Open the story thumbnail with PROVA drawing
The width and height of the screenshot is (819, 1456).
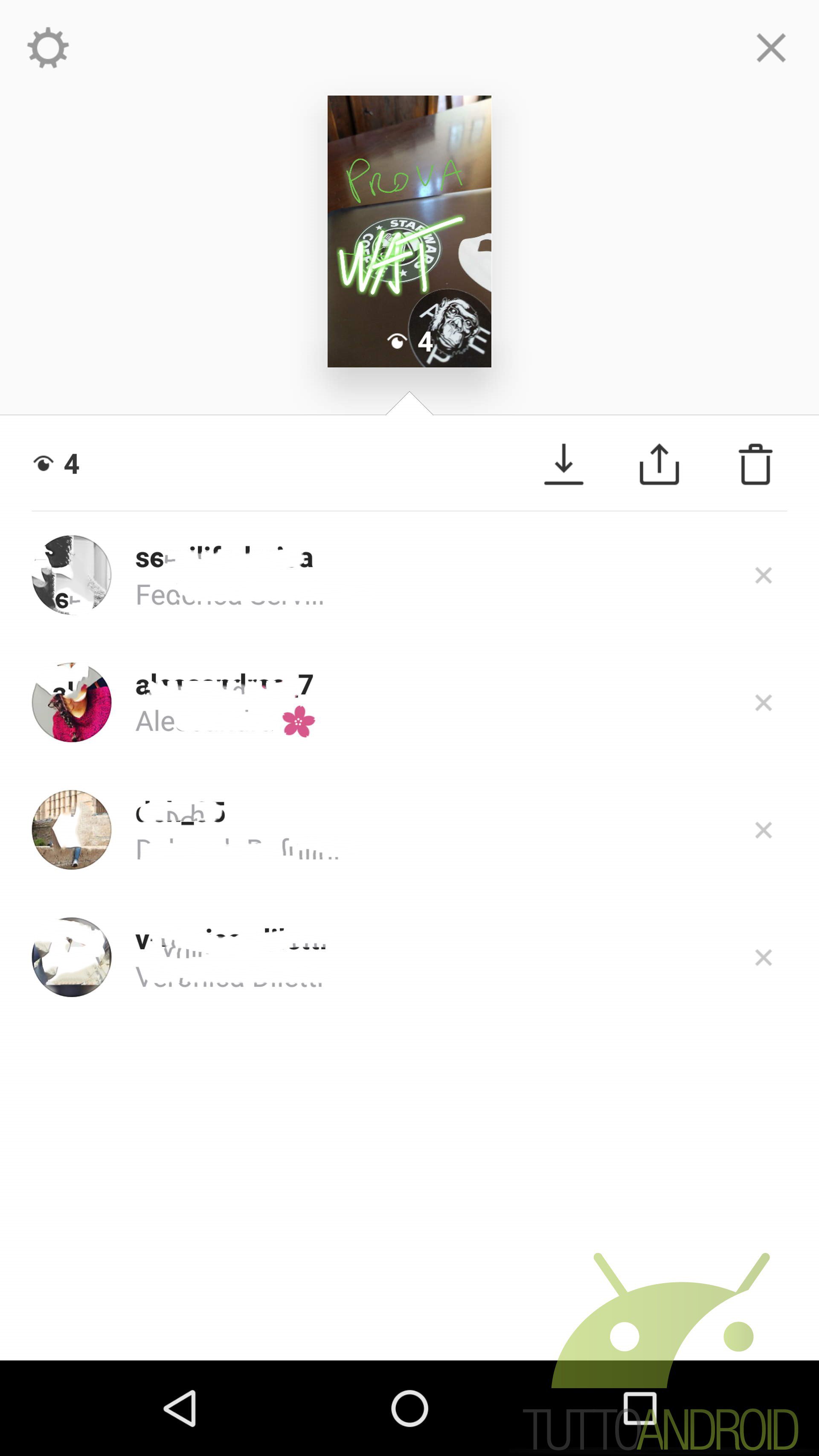click(x=409, y=231)
